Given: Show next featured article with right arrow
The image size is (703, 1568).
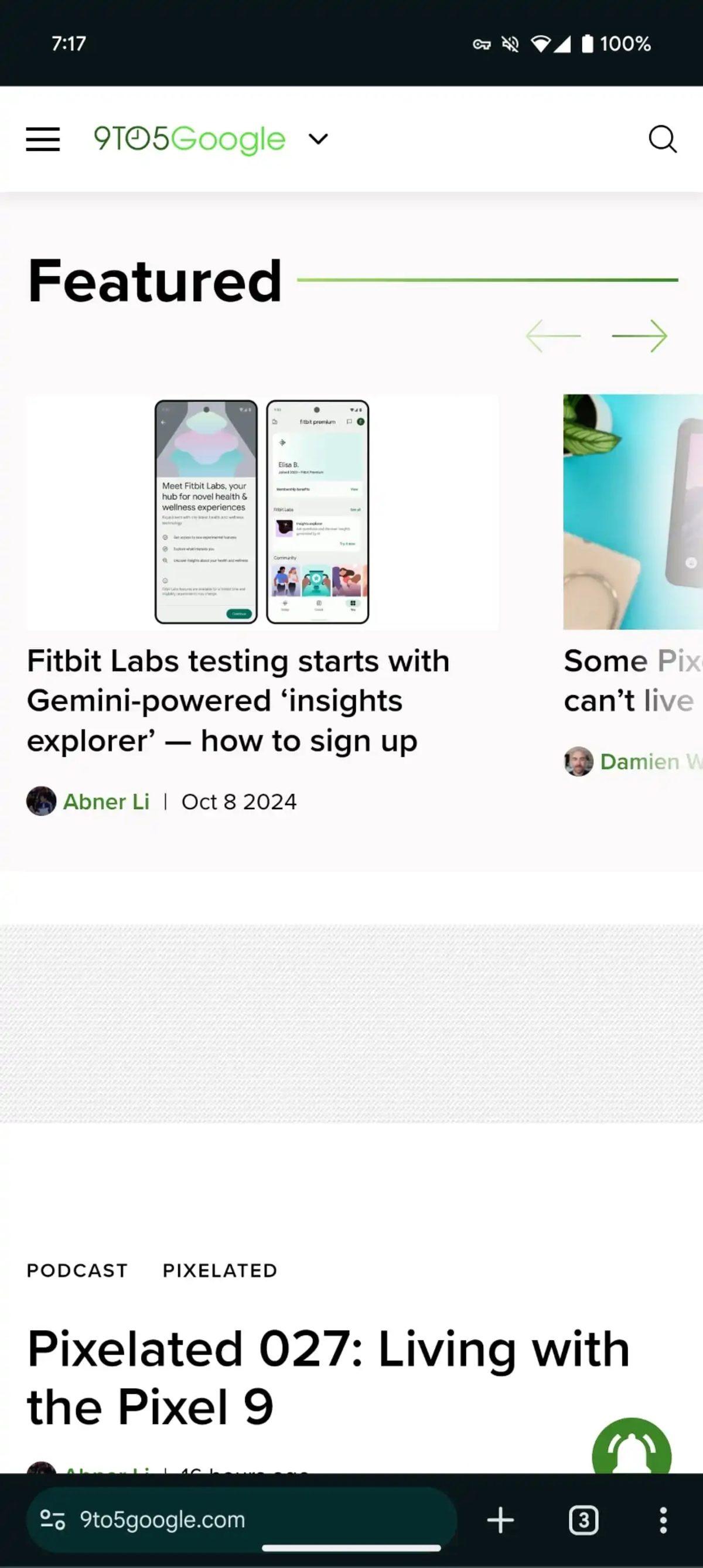Looking at the screenshot, I should pos(639,336).
